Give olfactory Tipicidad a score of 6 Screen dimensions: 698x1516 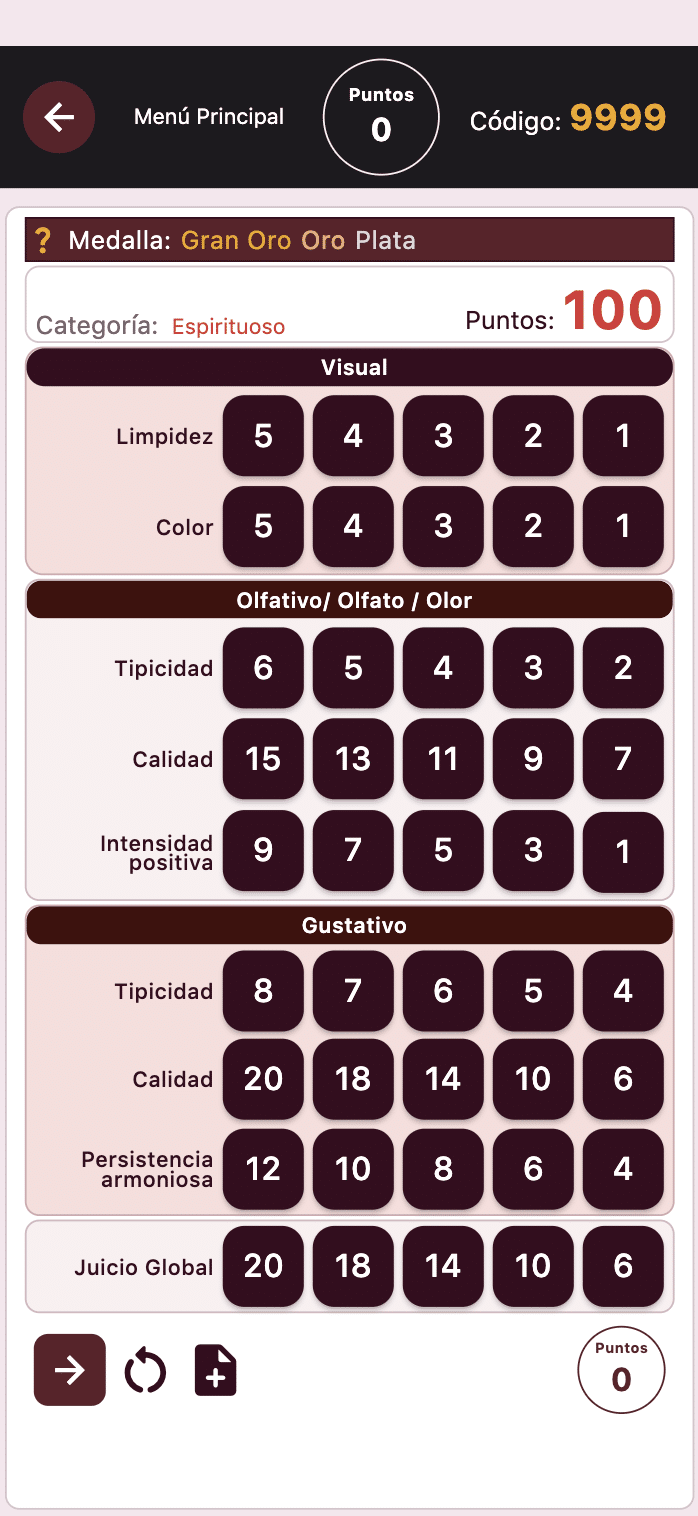point(263,668)
